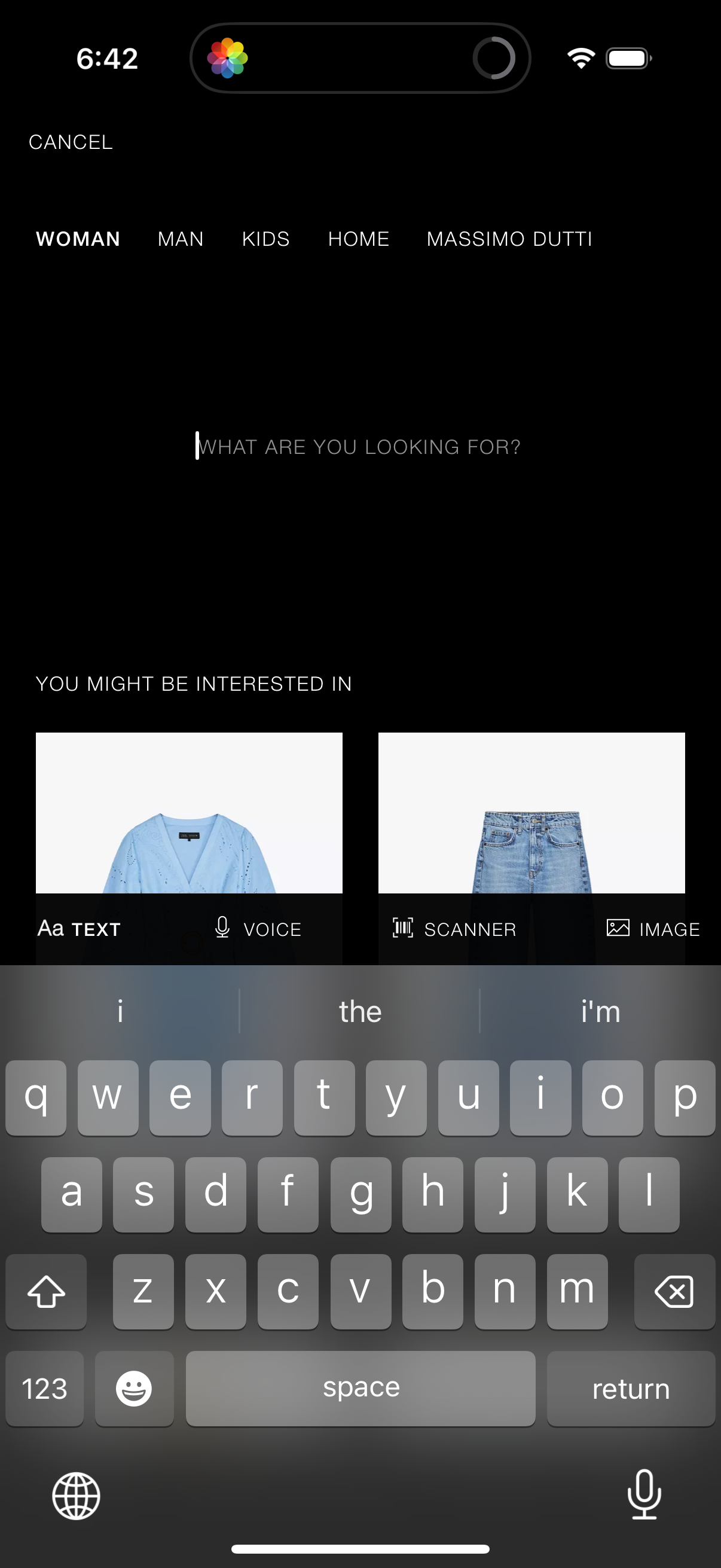Choose the WOMAN category
This screenshot has width=721, height=1568.
78,239
